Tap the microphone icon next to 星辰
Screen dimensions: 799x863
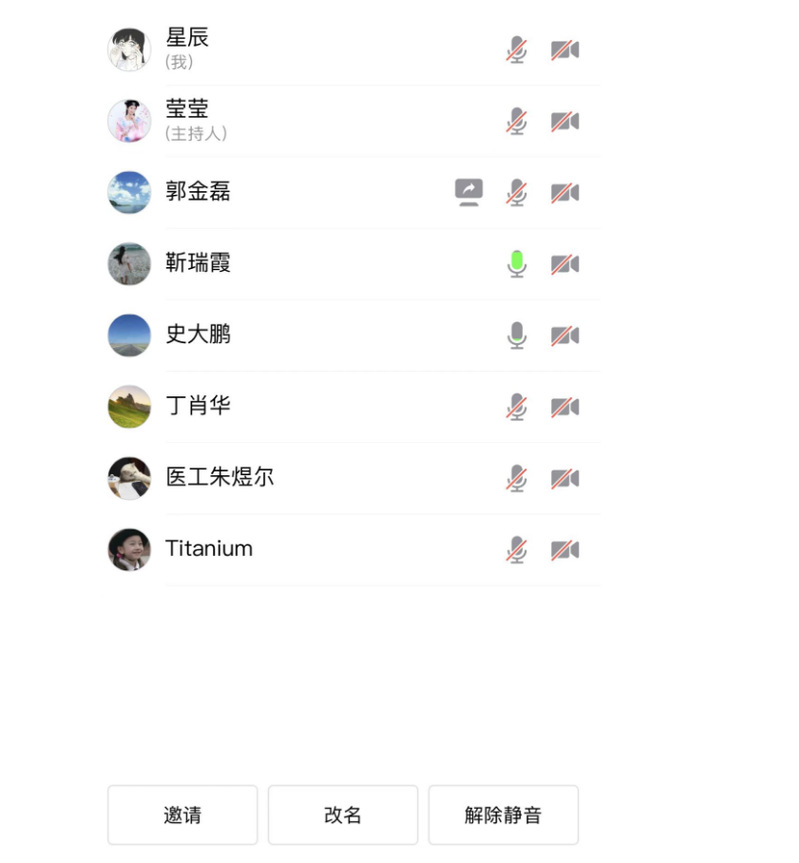[516, 50]
